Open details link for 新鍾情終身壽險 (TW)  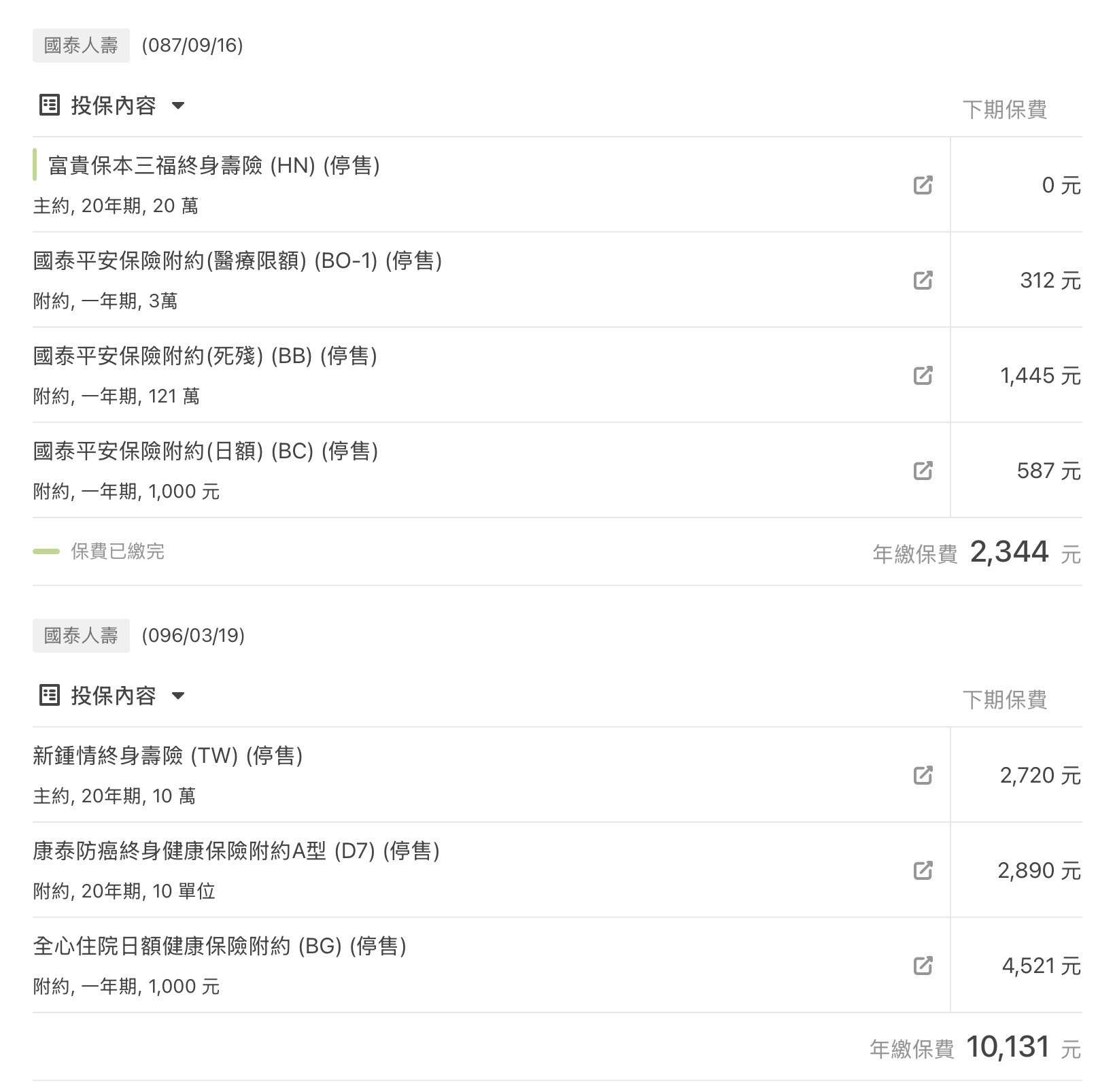(x=923, y=775)
